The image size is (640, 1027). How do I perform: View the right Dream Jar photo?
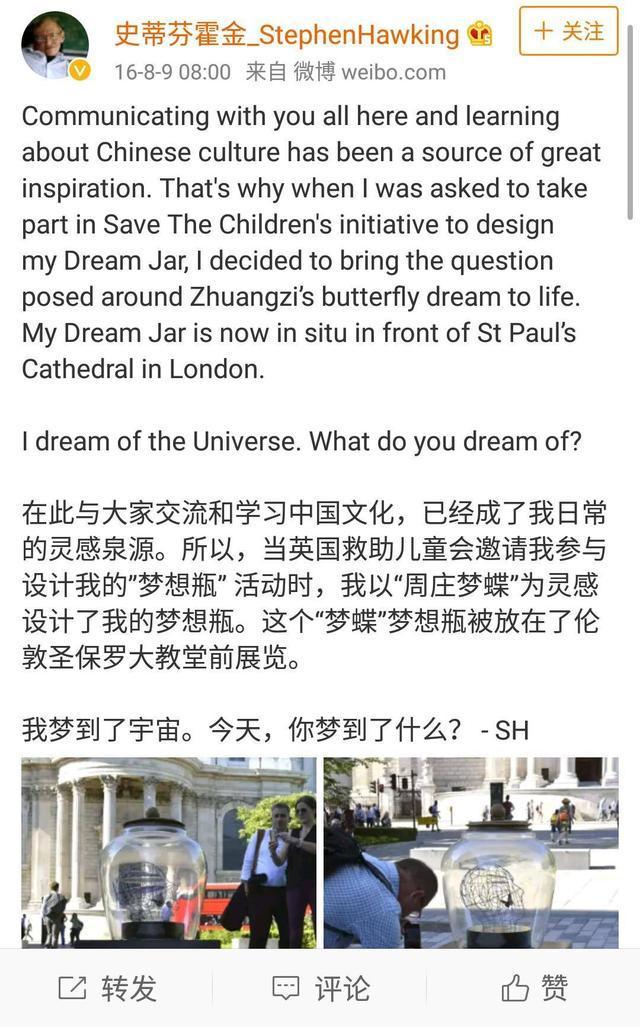(471, 853)
